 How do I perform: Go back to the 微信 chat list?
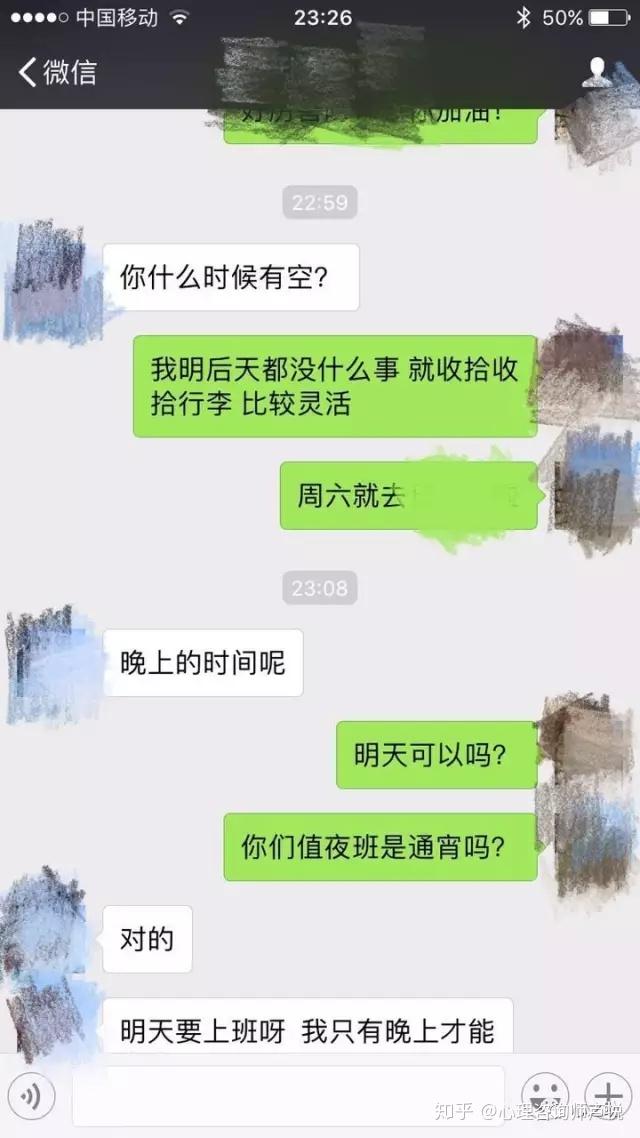[x=57, y=73]
